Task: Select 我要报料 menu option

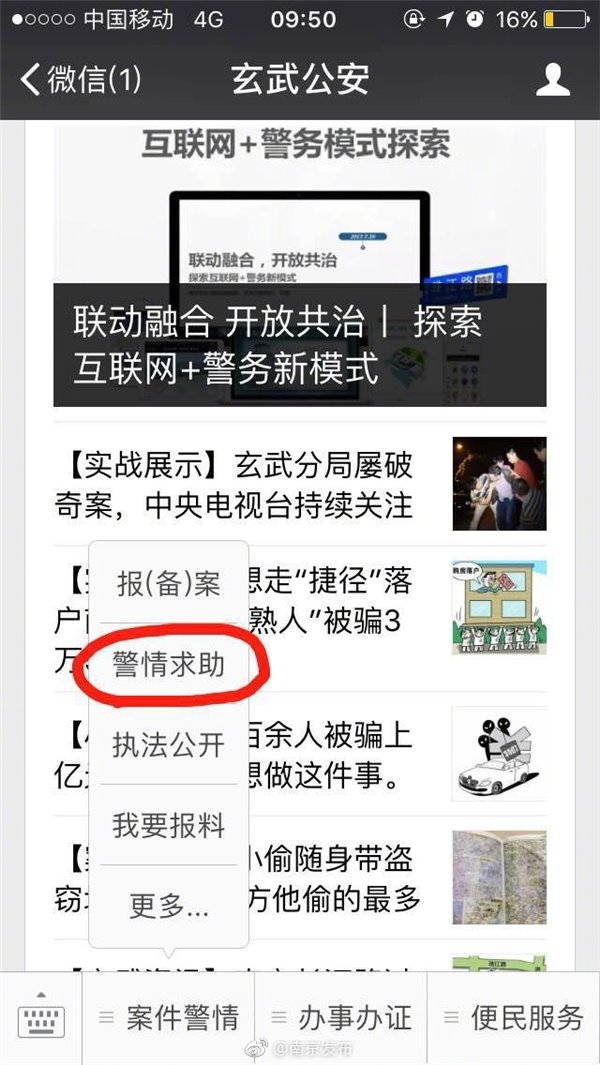Action: 168,826
